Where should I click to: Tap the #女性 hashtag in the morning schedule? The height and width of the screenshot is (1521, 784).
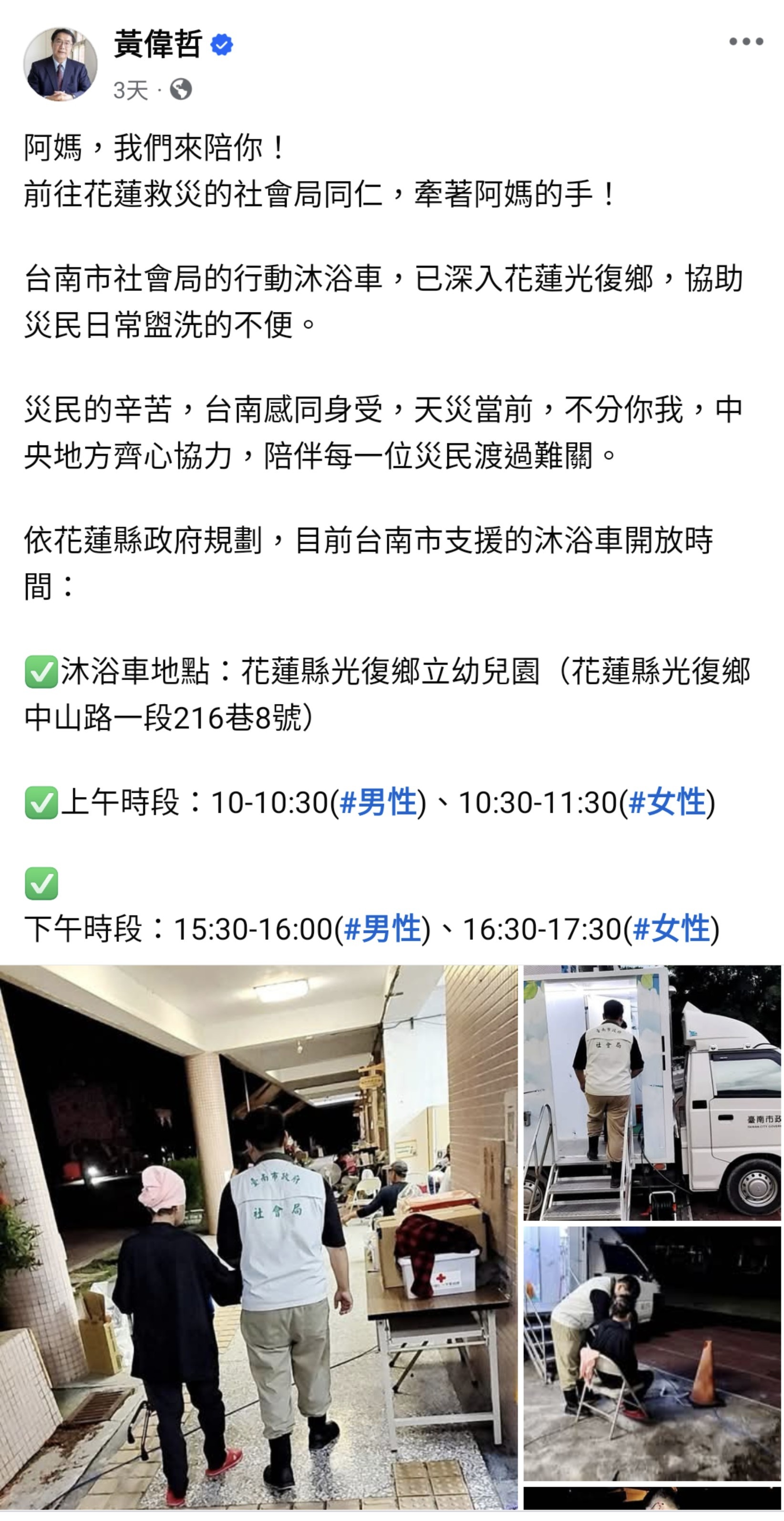pos(668,802)
